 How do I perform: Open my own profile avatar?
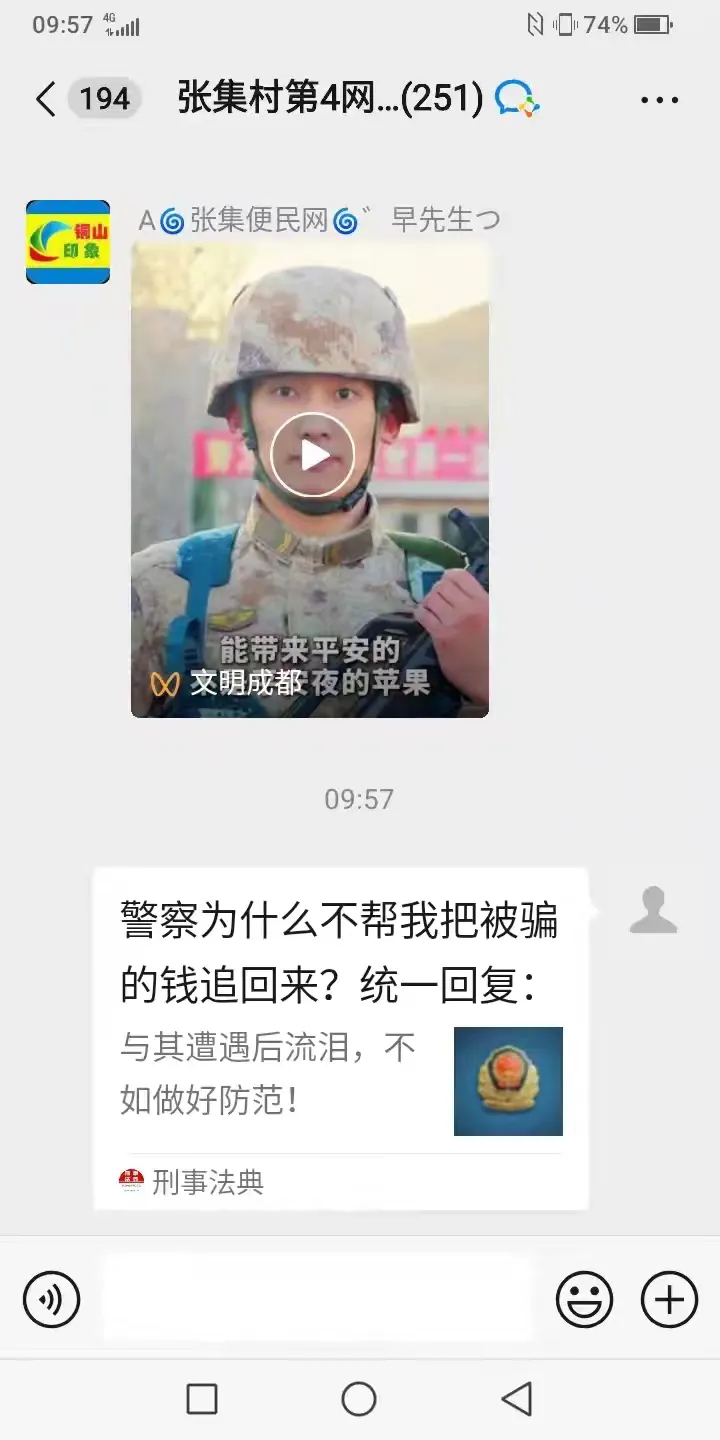pyautogui.click(x=653, y=910)
